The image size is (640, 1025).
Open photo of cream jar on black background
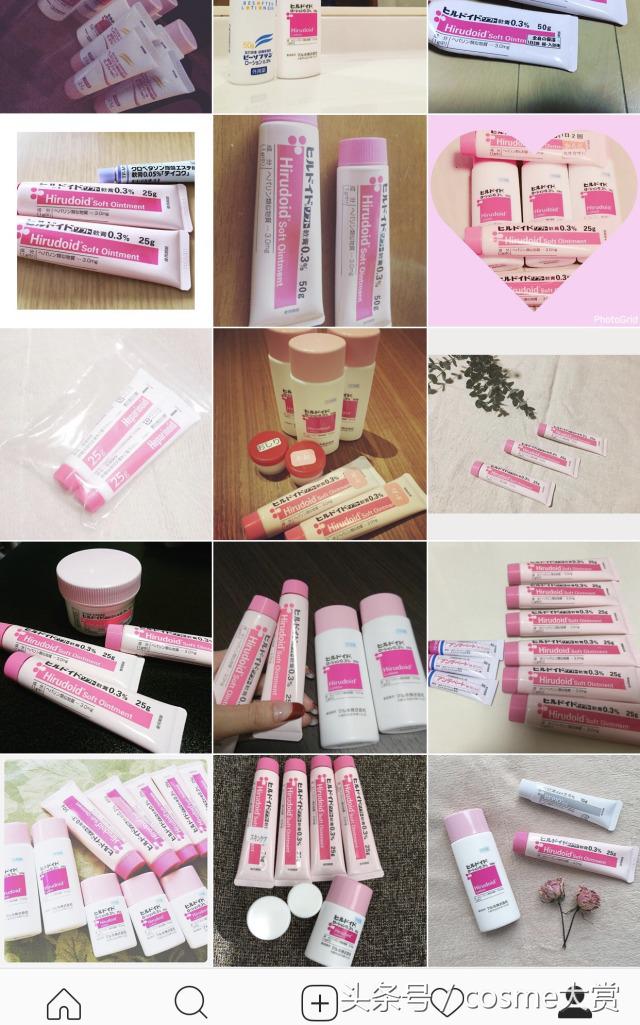pyautogui.click(x=106, y=647)
